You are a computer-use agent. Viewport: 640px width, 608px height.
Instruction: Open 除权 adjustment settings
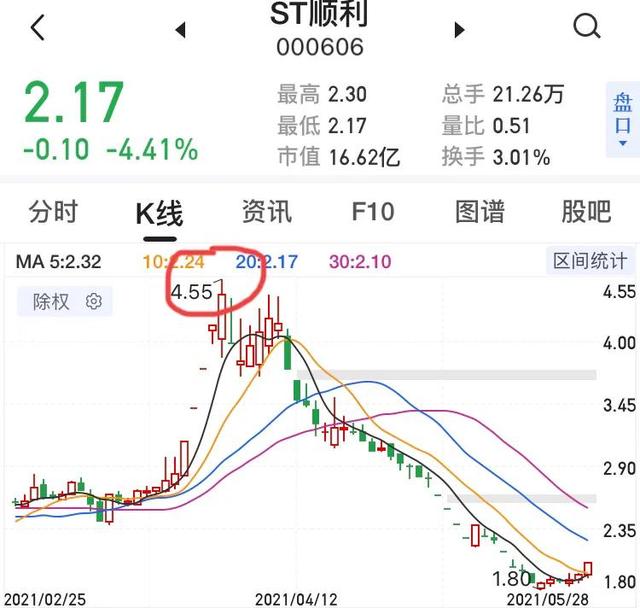click(62, 301)
